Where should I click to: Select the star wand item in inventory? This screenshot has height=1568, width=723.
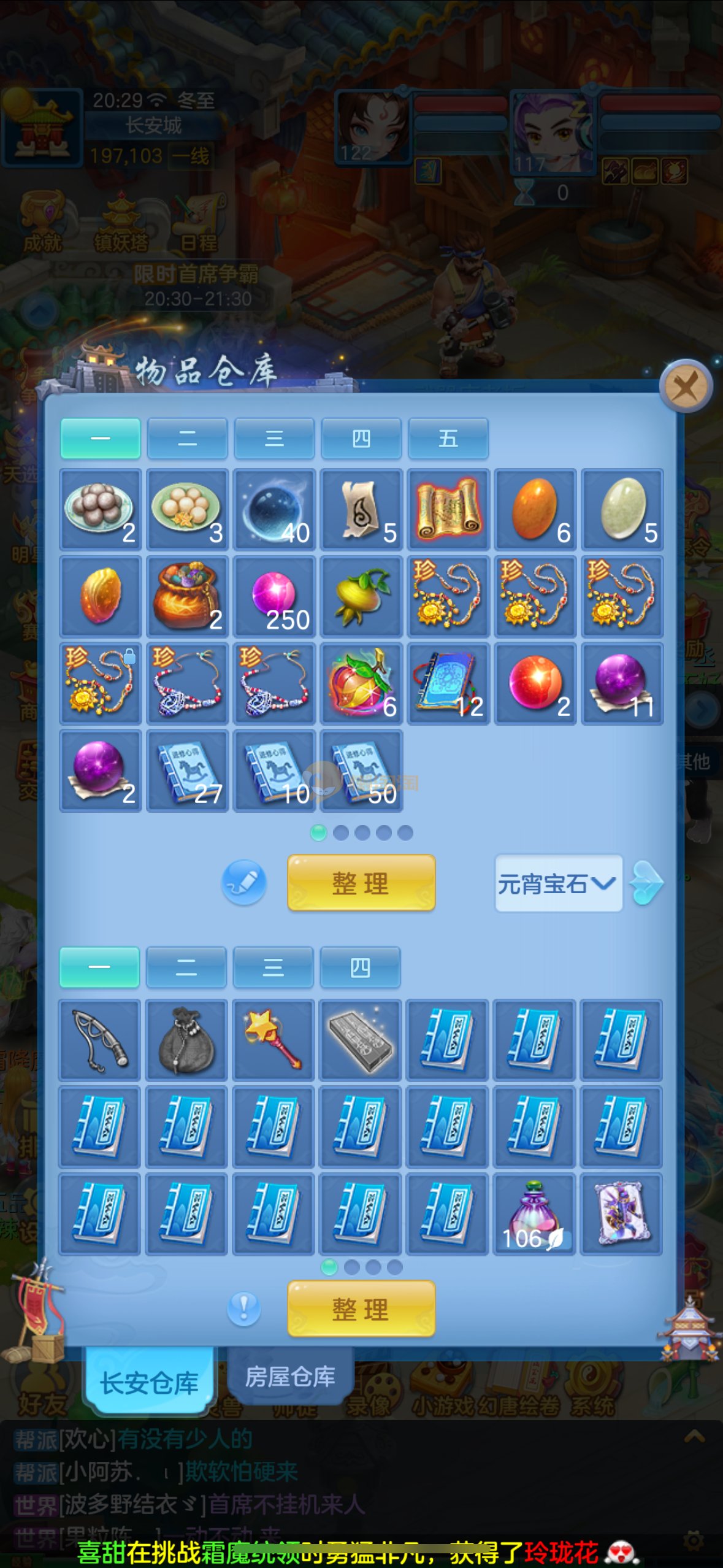point(274,1040)
